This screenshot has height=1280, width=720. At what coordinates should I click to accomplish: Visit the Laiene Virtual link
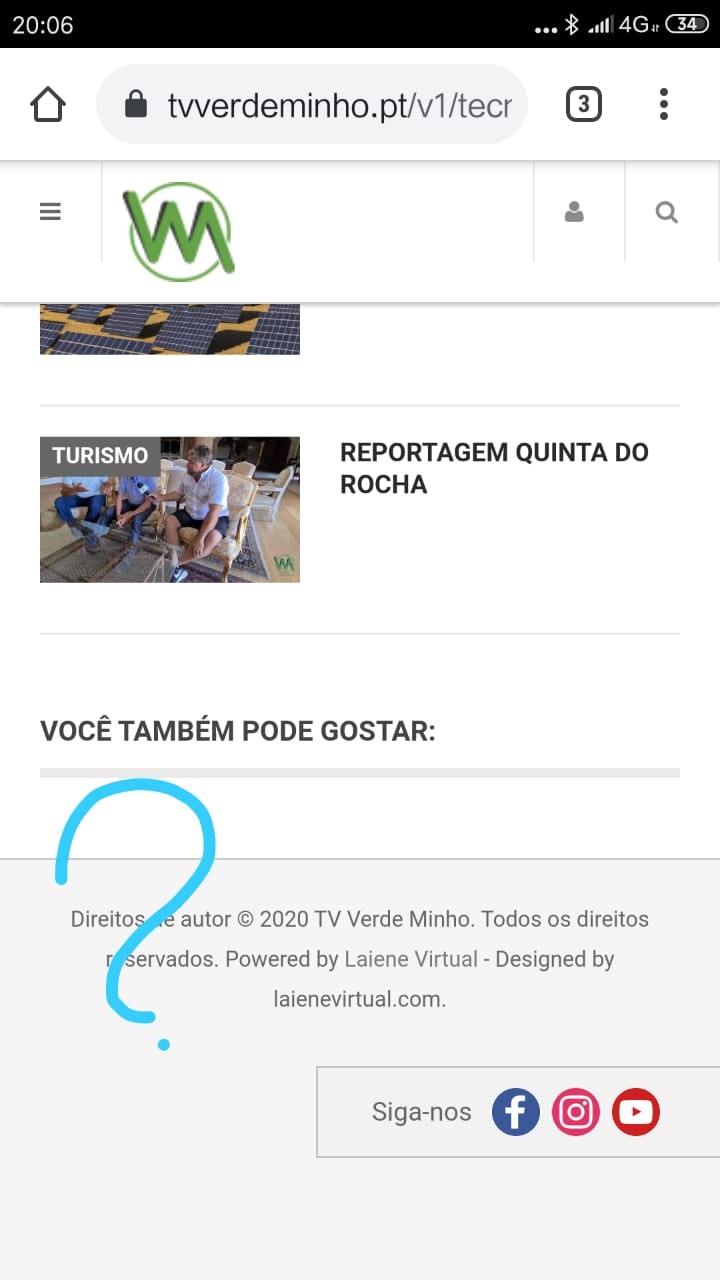(x=411, y=959)
